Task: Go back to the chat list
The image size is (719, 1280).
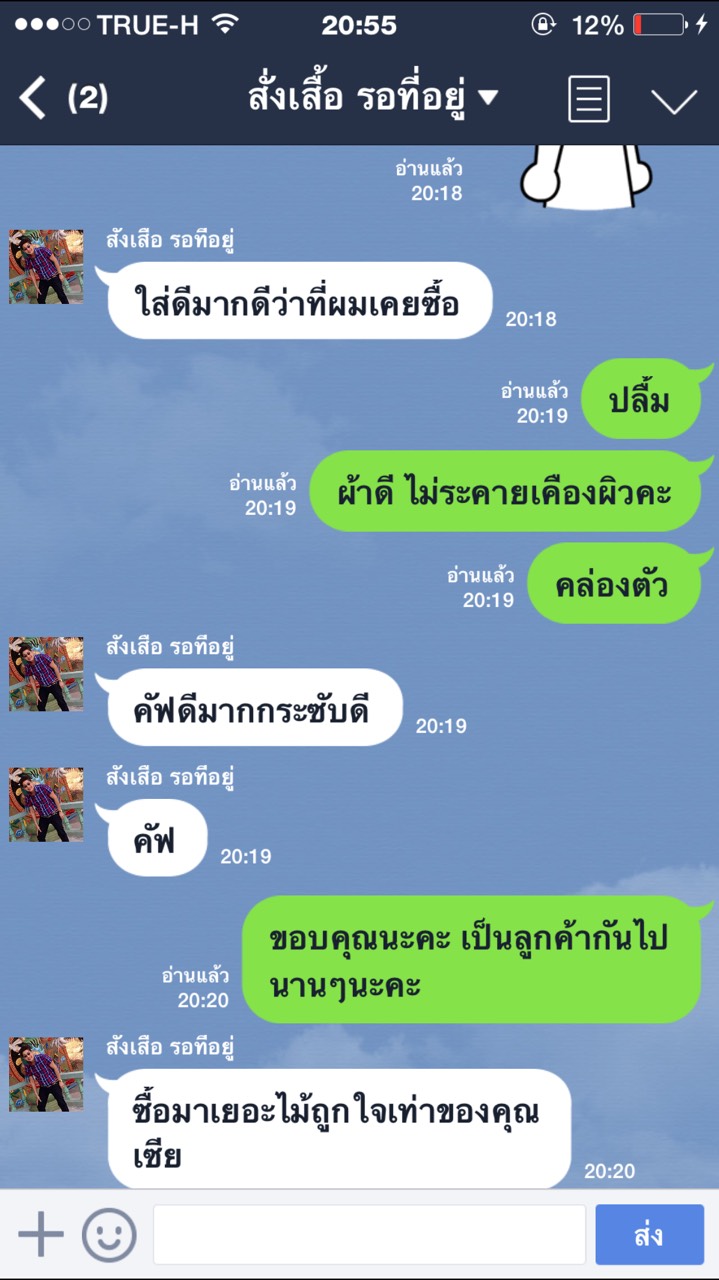Action: (x=34, y=98)
